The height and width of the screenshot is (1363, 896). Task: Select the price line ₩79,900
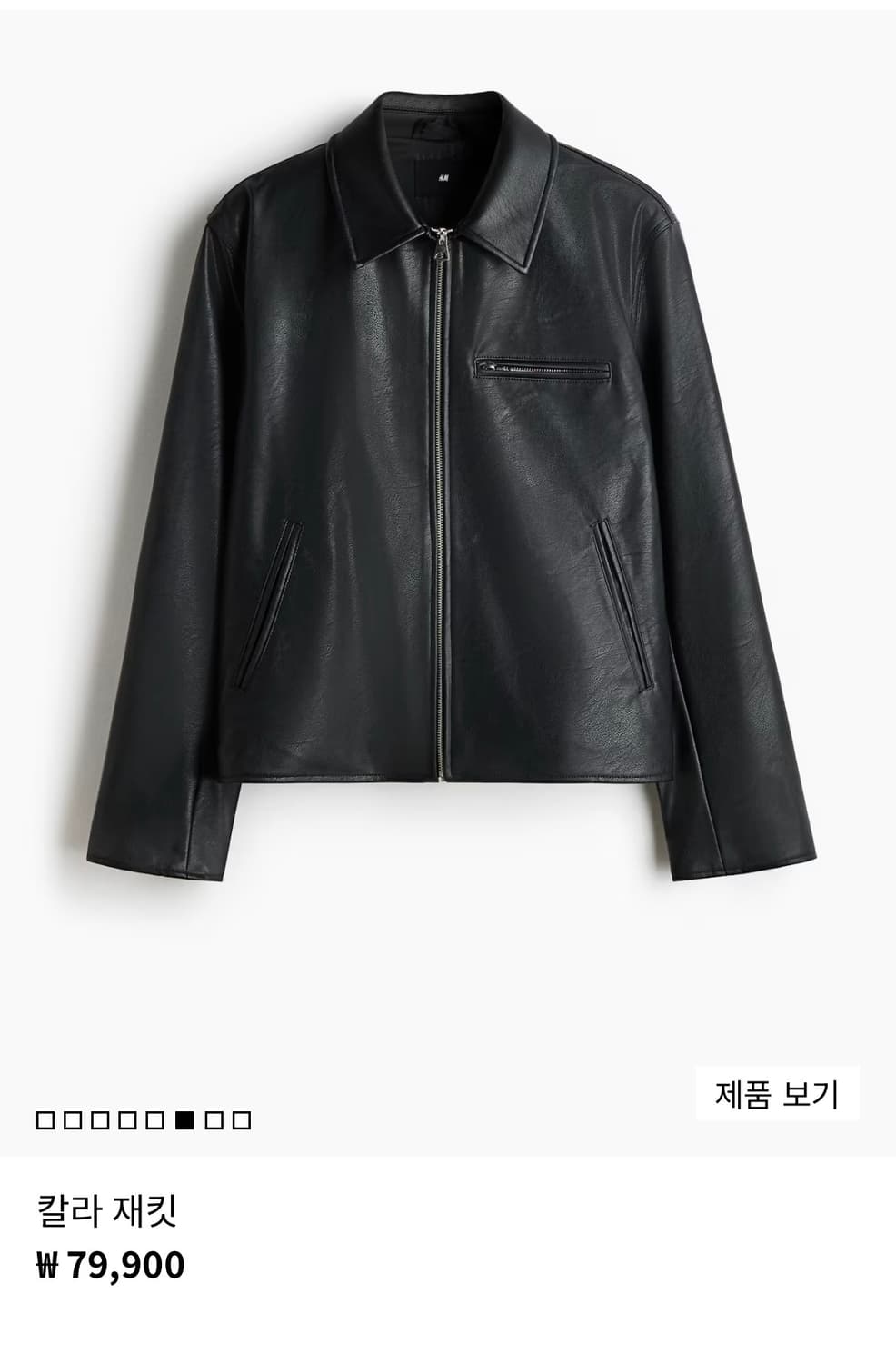pyautogui.click(x=114, y=1261)
